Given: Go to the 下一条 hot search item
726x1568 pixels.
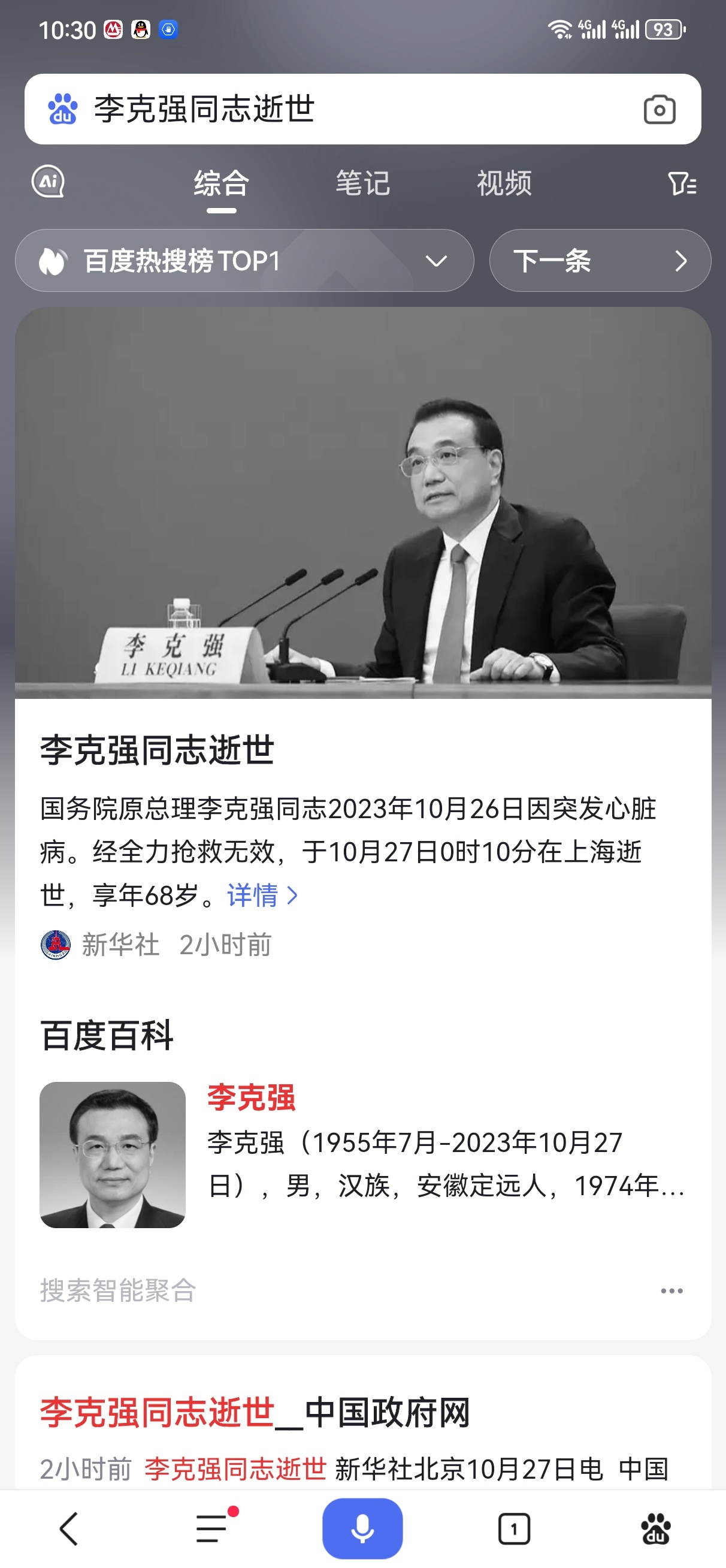Looking at the screenshot, I should (600, 261).
